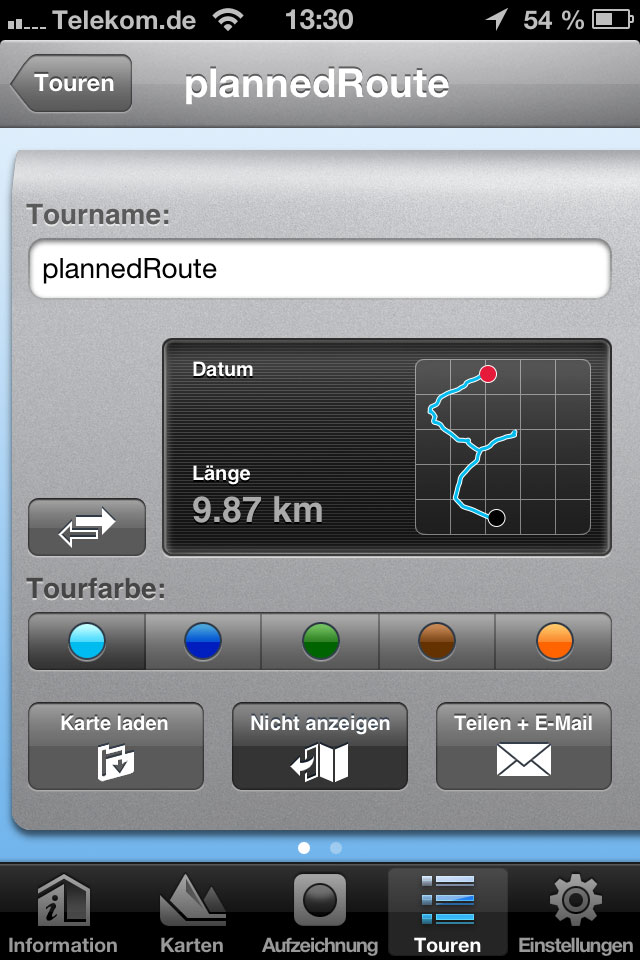The width and height of the screenshot is (640, 960).
Task: Switch to the second page dot
Action: pyautogui.click(x=336, y=848)
